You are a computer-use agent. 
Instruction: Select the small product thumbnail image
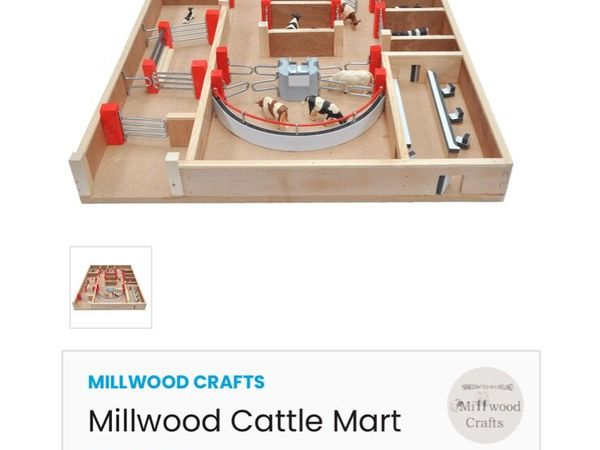coord(111,287)
